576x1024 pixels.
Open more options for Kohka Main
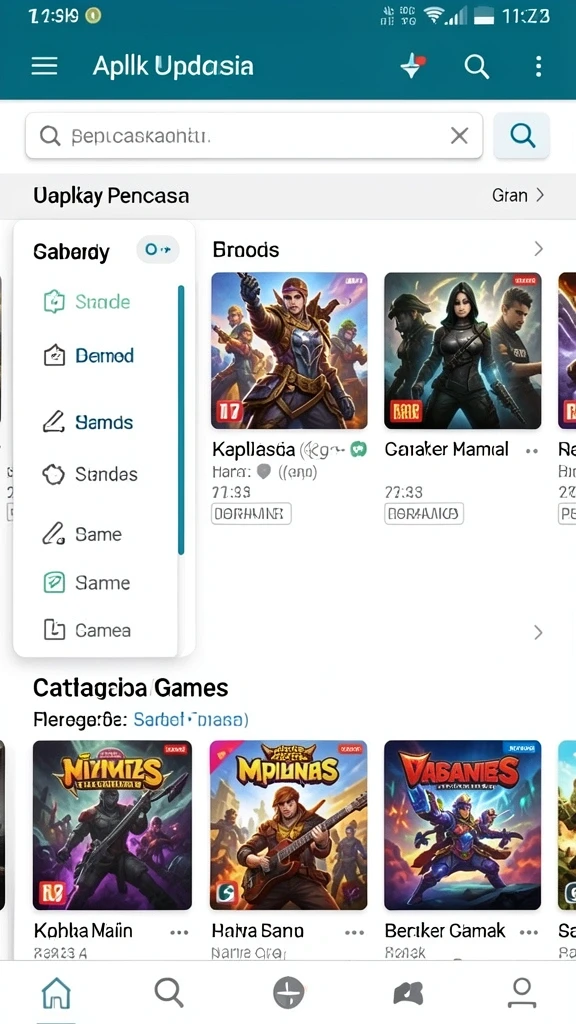point(179,932)
